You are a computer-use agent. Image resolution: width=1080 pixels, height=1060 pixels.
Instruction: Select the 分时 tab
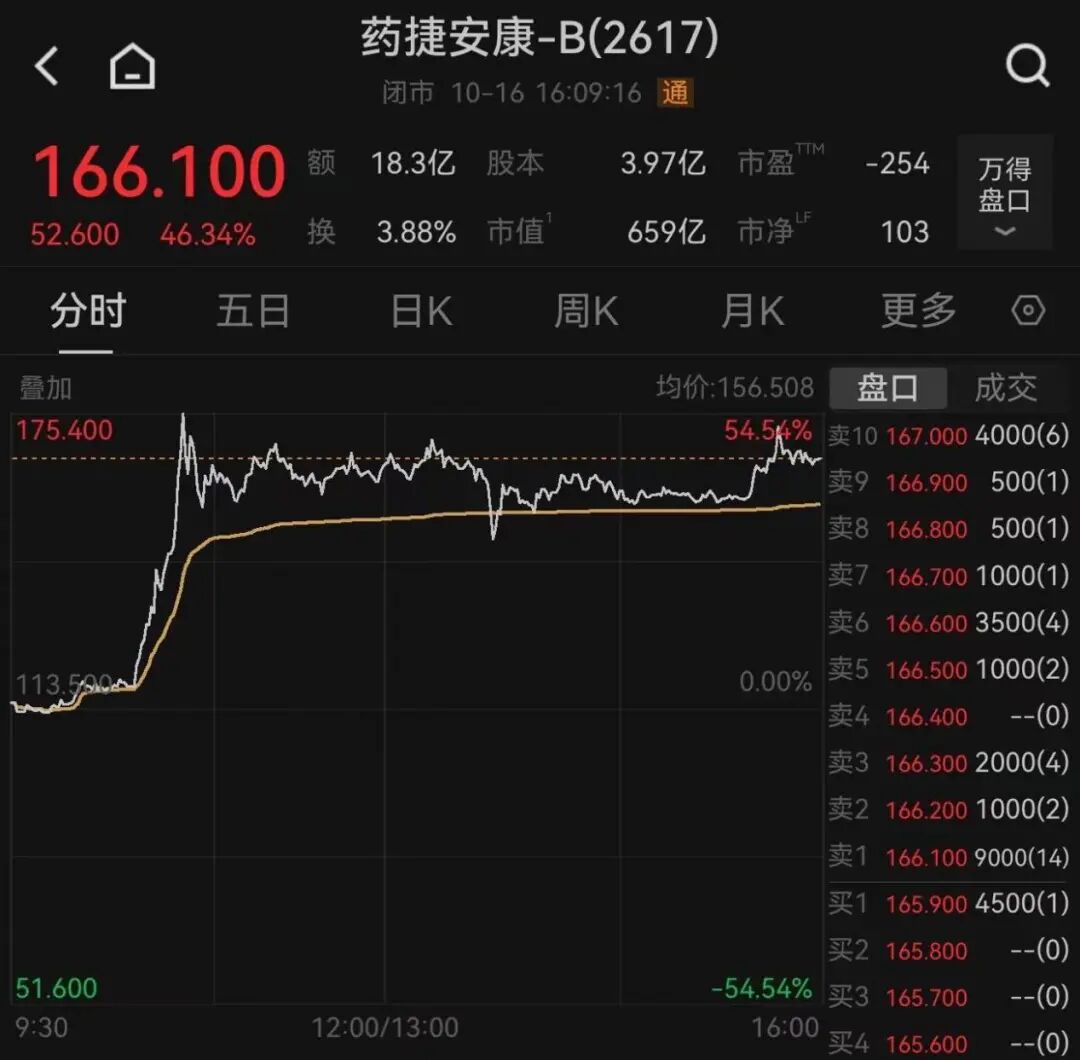[x=88, y=312]
